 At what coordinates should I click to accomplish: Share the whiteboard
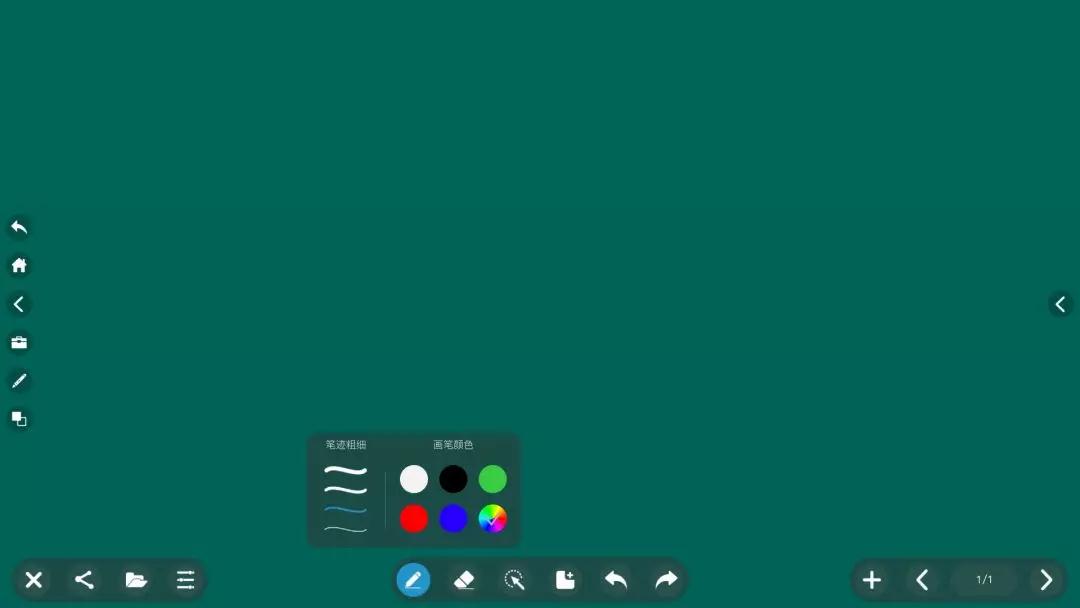pyautogui.click(x=85, y=580)
